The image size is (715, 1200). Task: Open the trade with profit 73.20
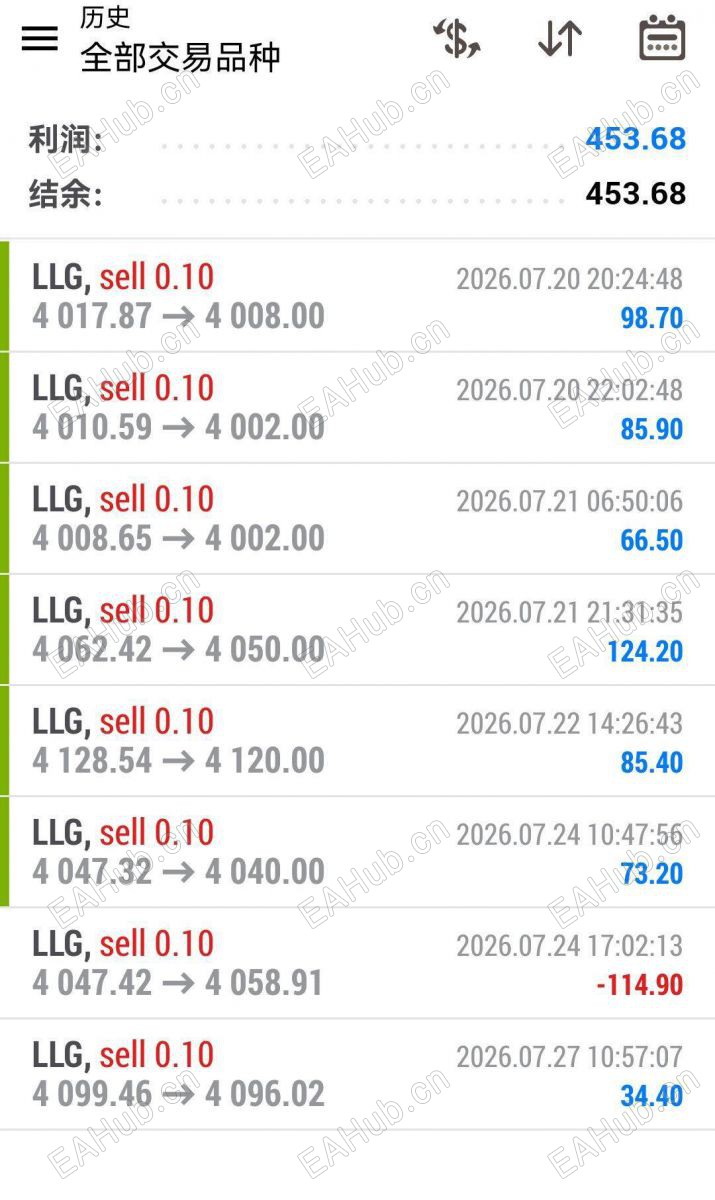[357, 851]
